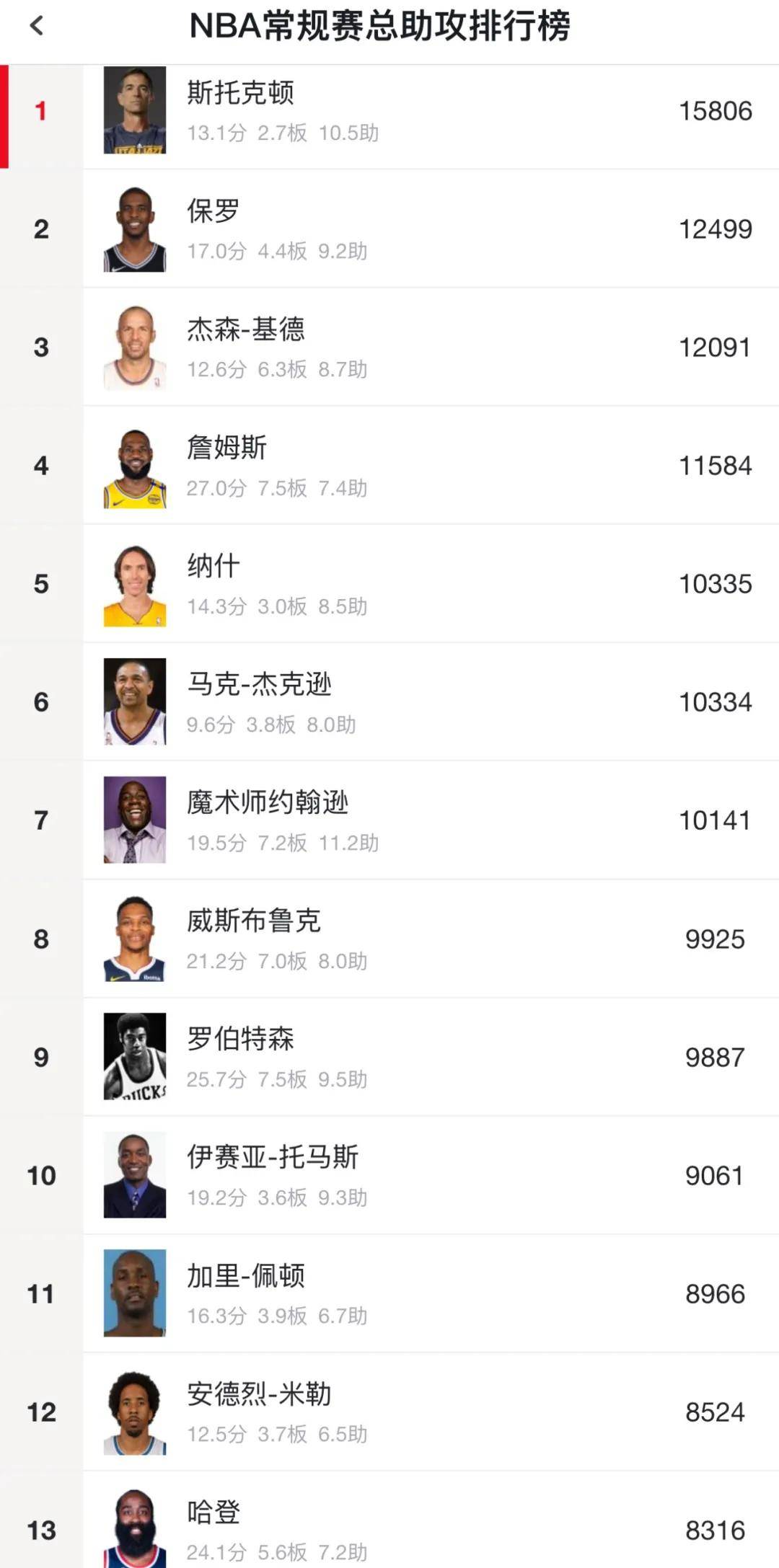
Task: Select the 安德烈-米勒 row at rank 12
Action: pos(389,1410)
